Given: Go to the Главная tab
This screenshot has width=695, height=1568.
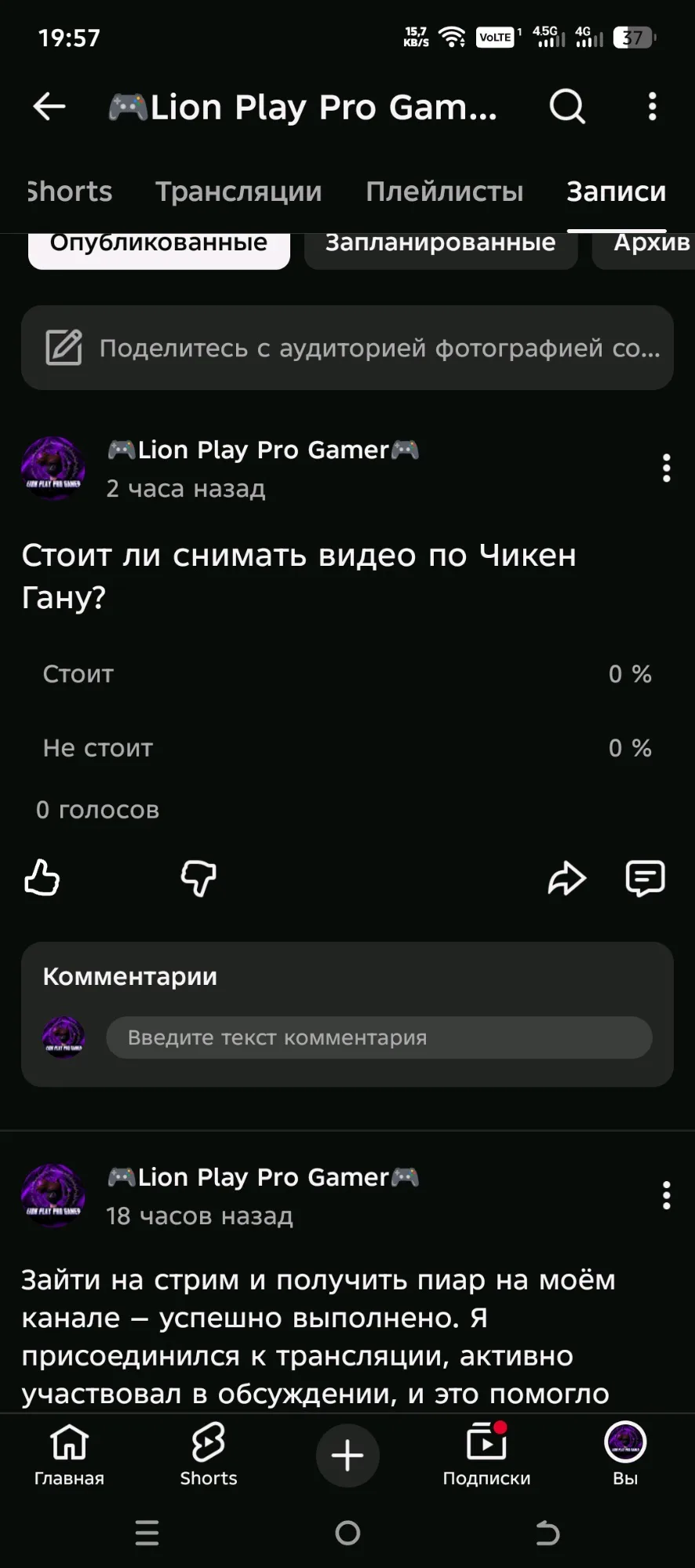Looking at the screenshot, I should tap(69, 1454).
